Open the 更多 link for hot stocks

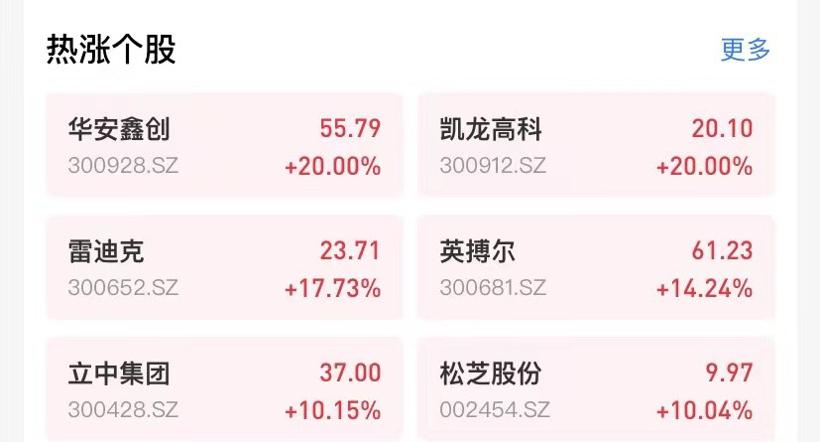pyautogui.click(x=745, y=49)
